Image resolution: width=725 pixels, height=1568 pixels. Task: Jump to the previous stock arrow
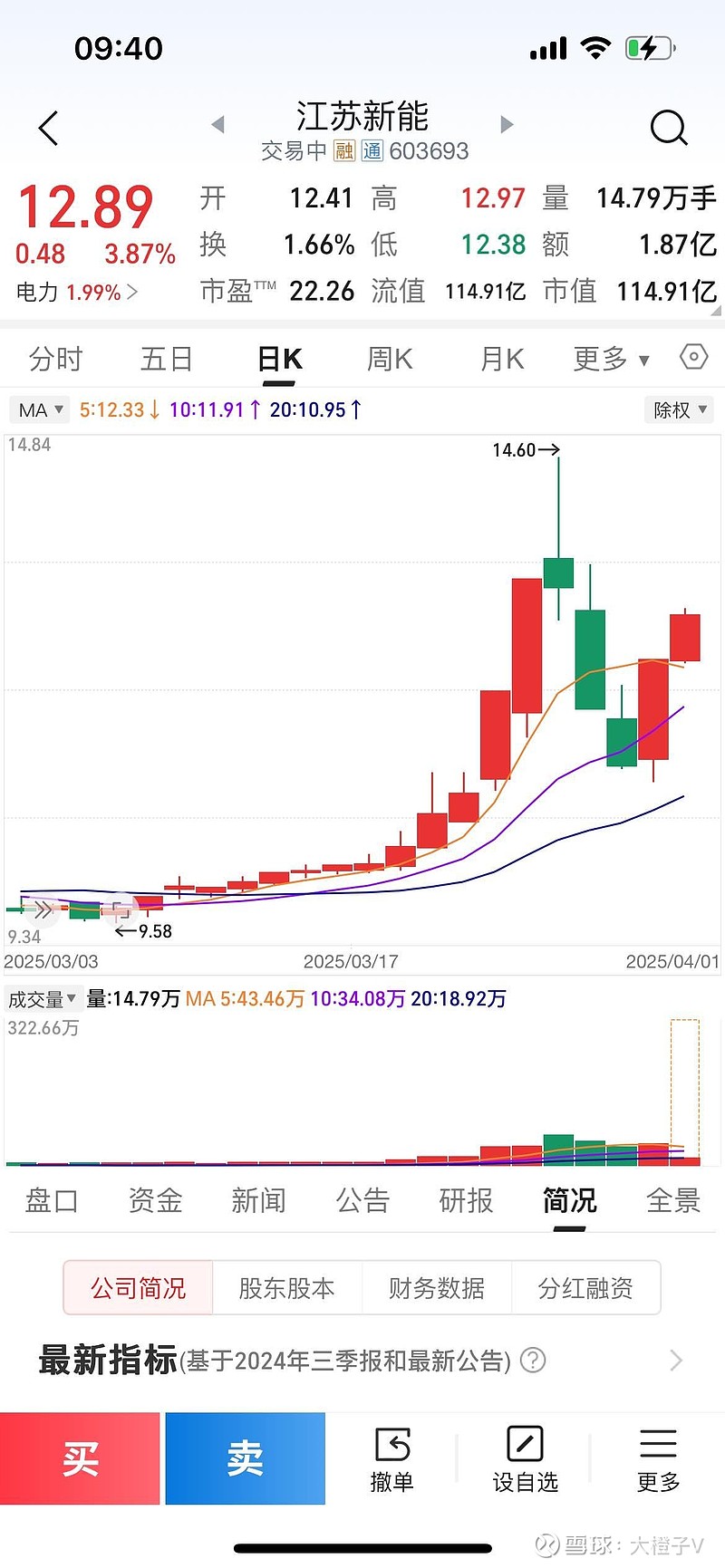click(217, 124)
